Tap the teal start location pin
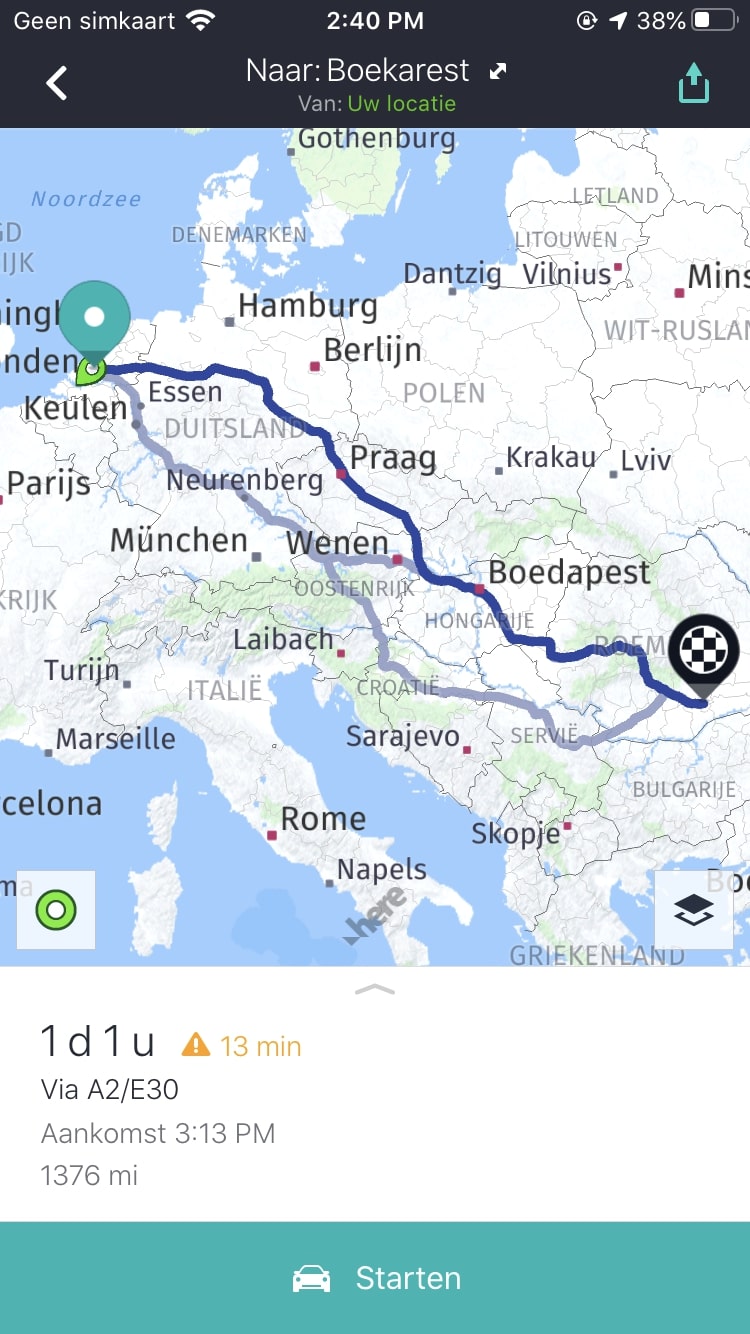This screenshot has height=1334, width=750. point(94,320)
